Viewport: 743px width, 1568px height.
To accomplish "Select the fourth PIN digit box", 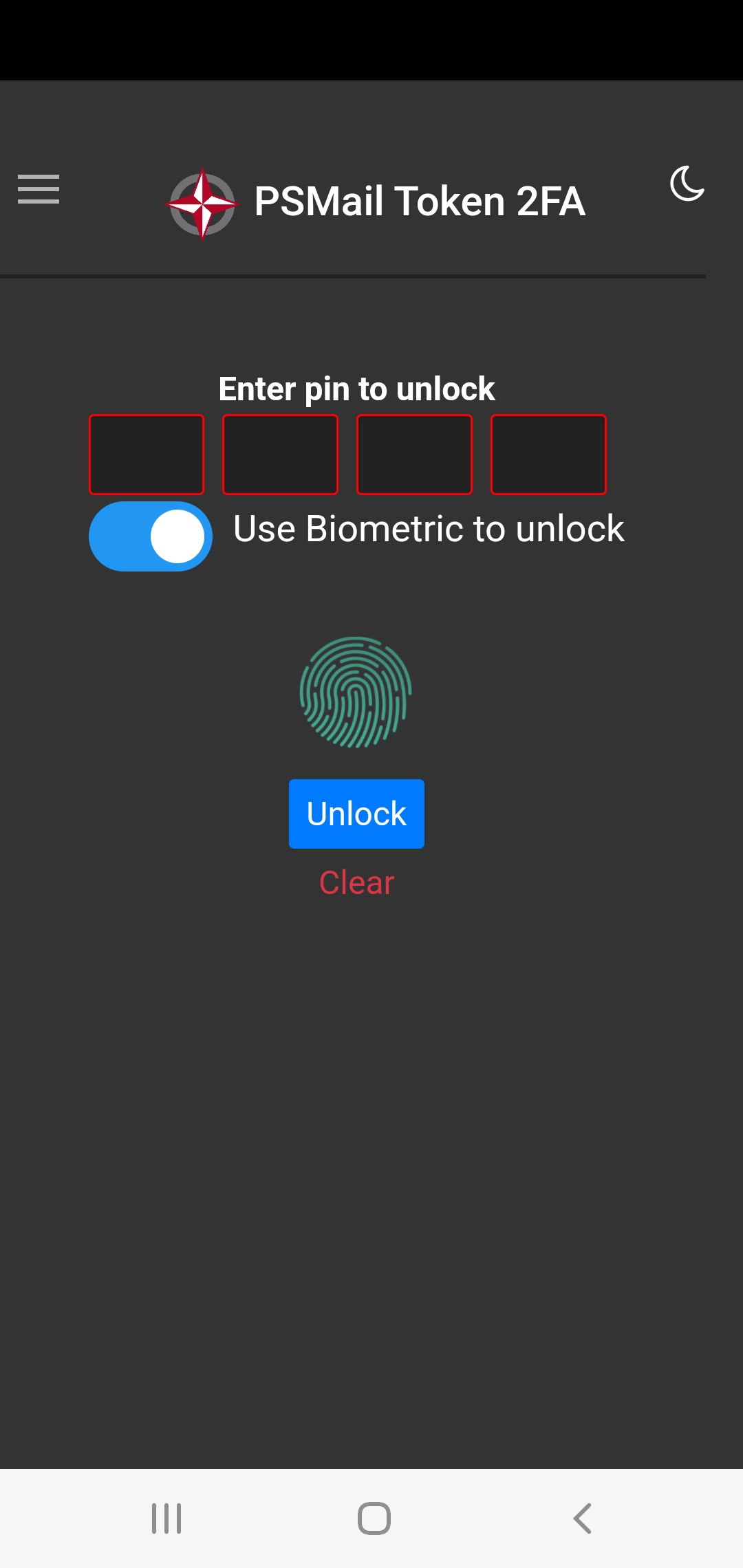I will click(x=548, y=455).
